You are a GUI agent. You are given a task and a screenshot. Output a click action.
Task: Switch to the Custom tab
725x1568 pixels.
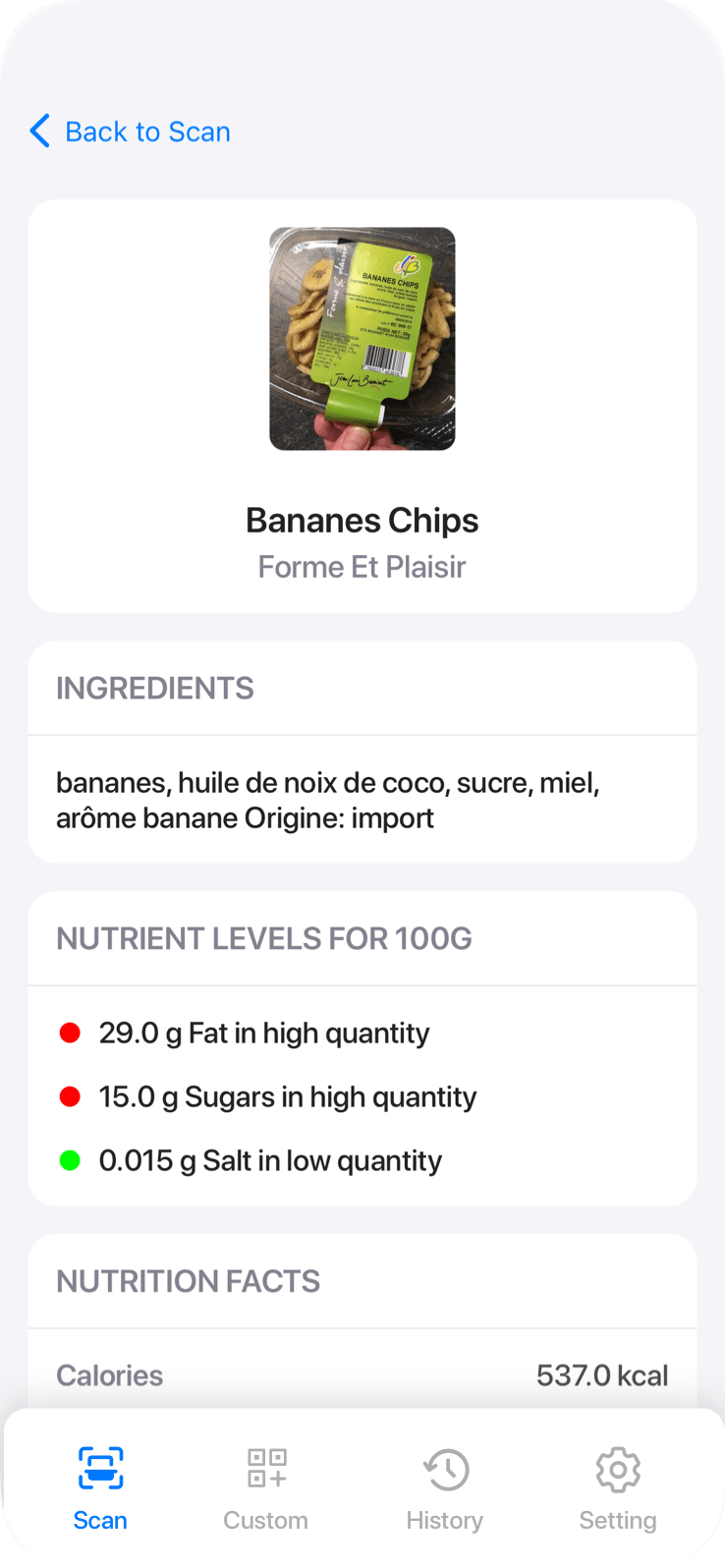coord(265,1488)
